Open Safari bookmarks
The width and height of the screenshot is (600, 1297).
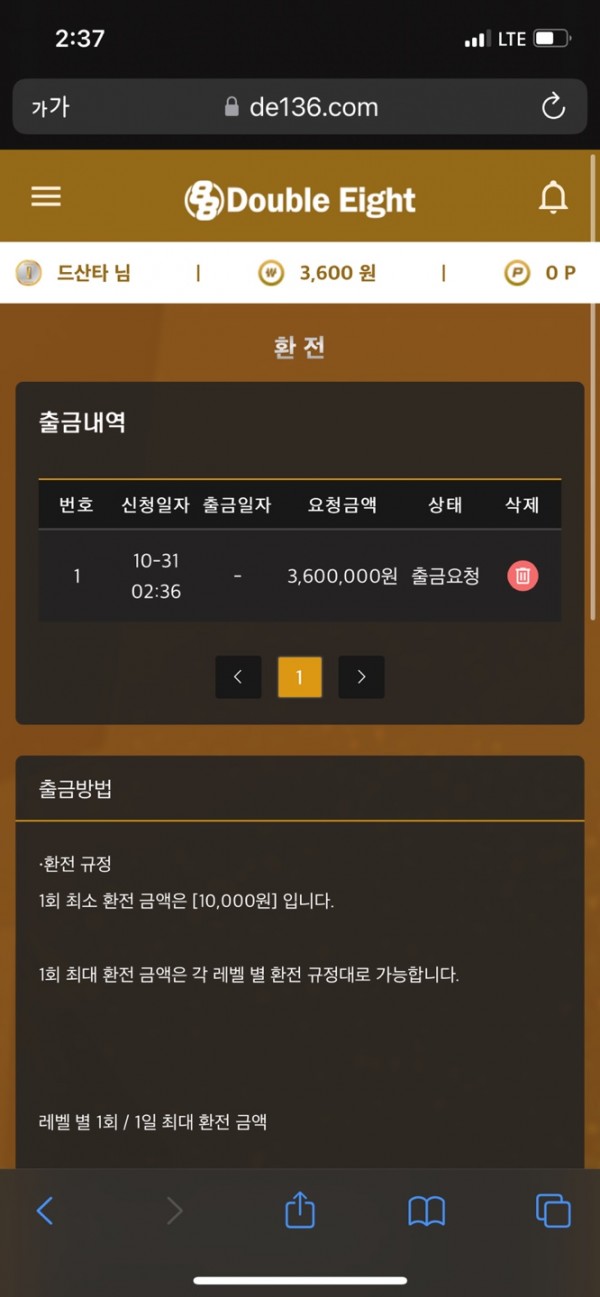pyautogui.click(x=427, y=1211)
